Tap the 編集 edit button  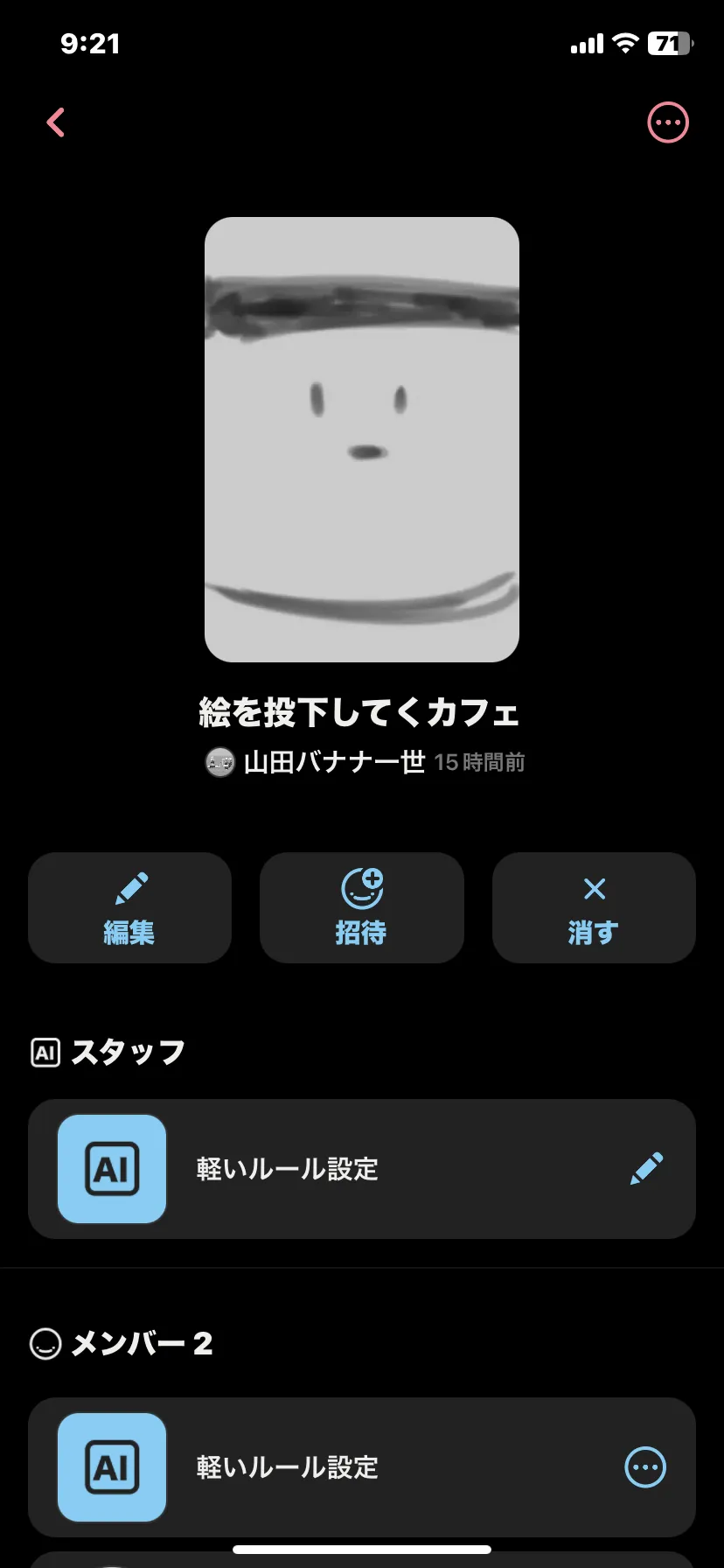(129, 908)
